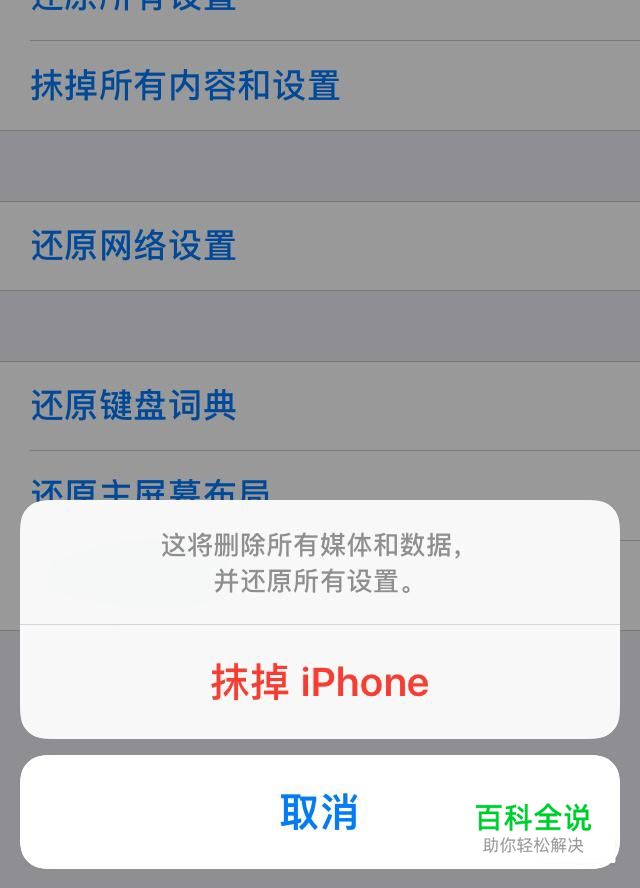This screenshot has width=640, height=888.
Task: Dismiss the sheet with 取消
Action: point(320,812)
